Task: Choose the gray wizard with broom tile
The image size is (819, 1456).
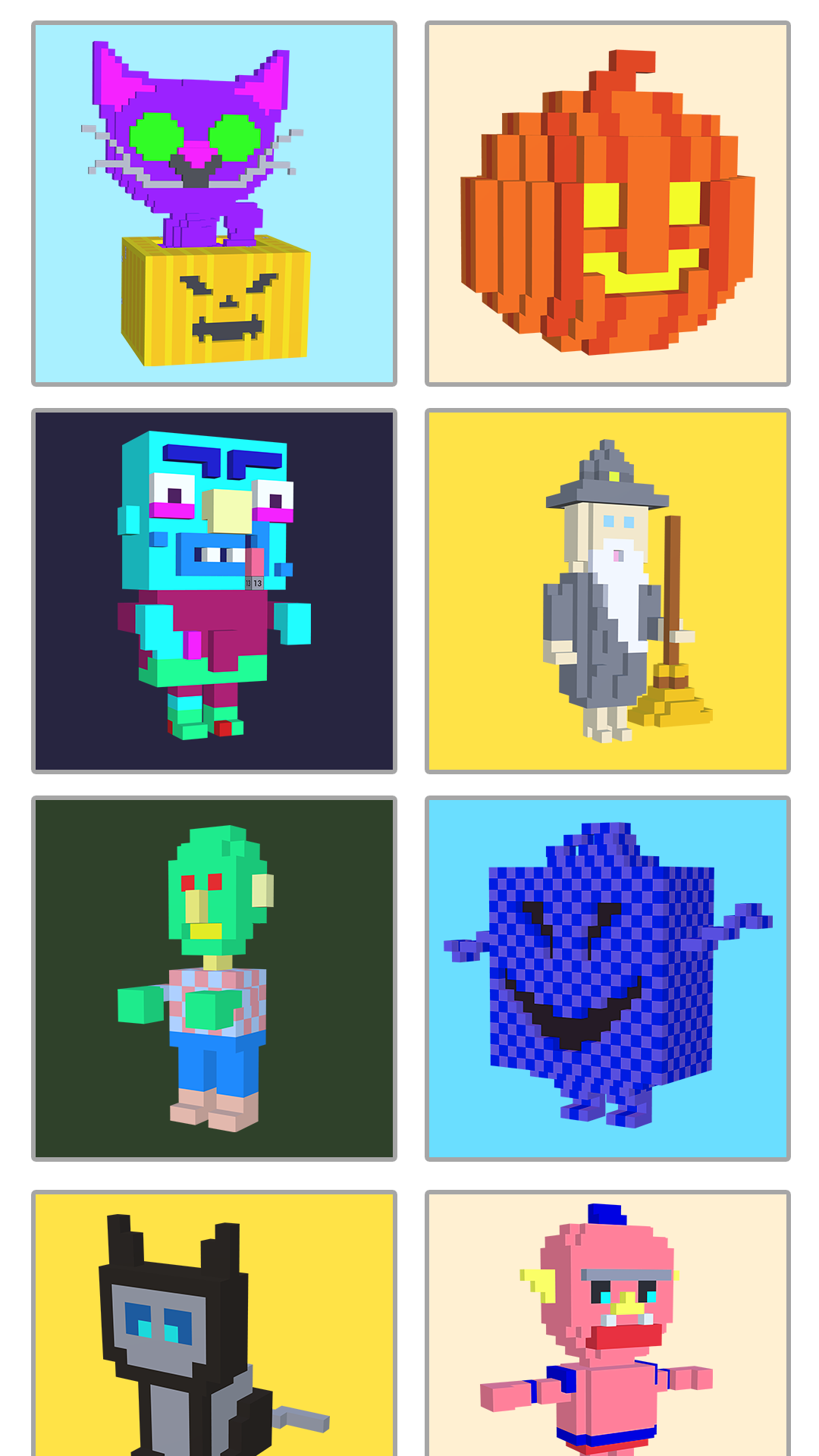Action: click(x=607, y=591)
